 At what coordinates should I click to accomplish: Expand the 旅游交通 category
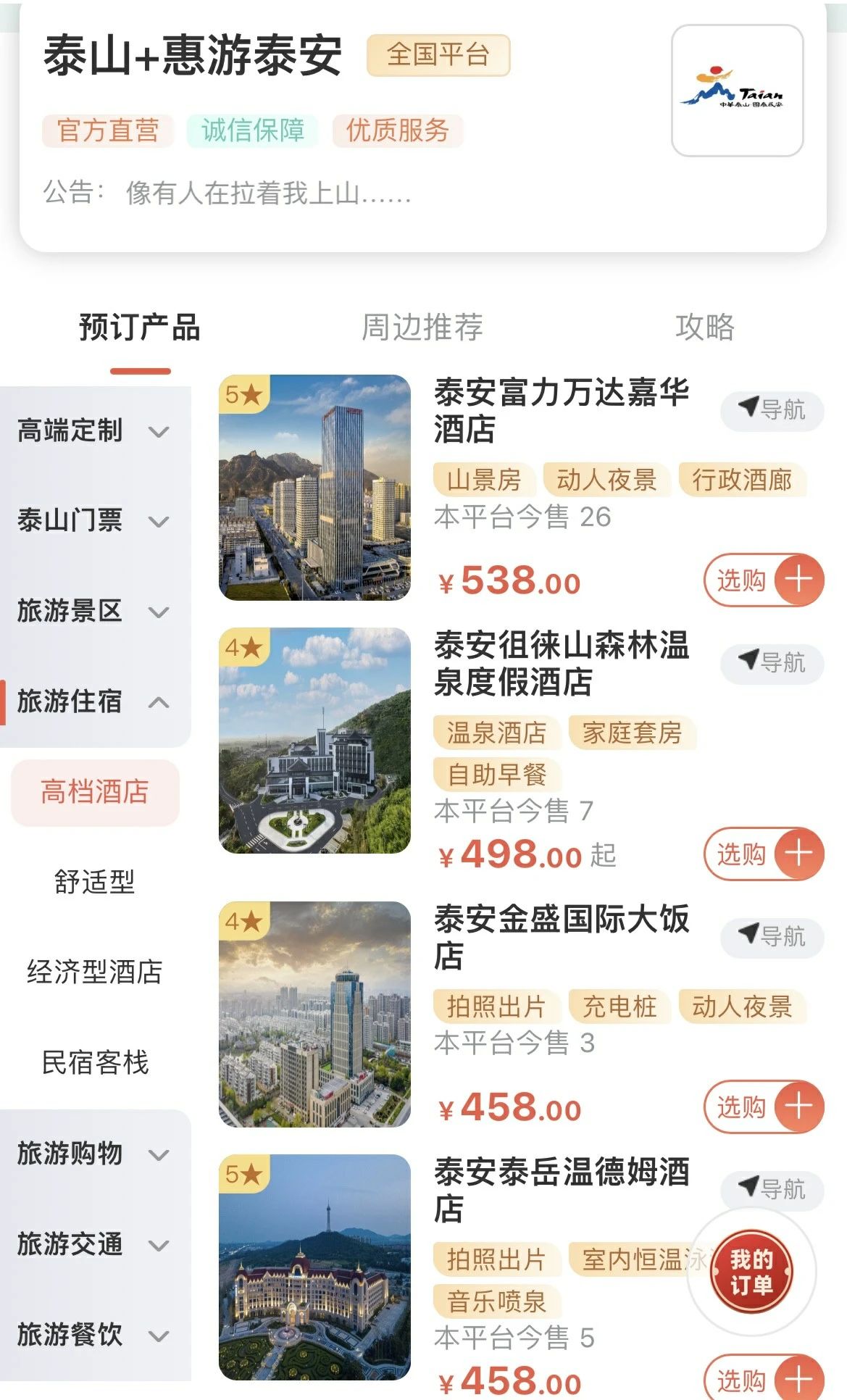(94, 1244)
